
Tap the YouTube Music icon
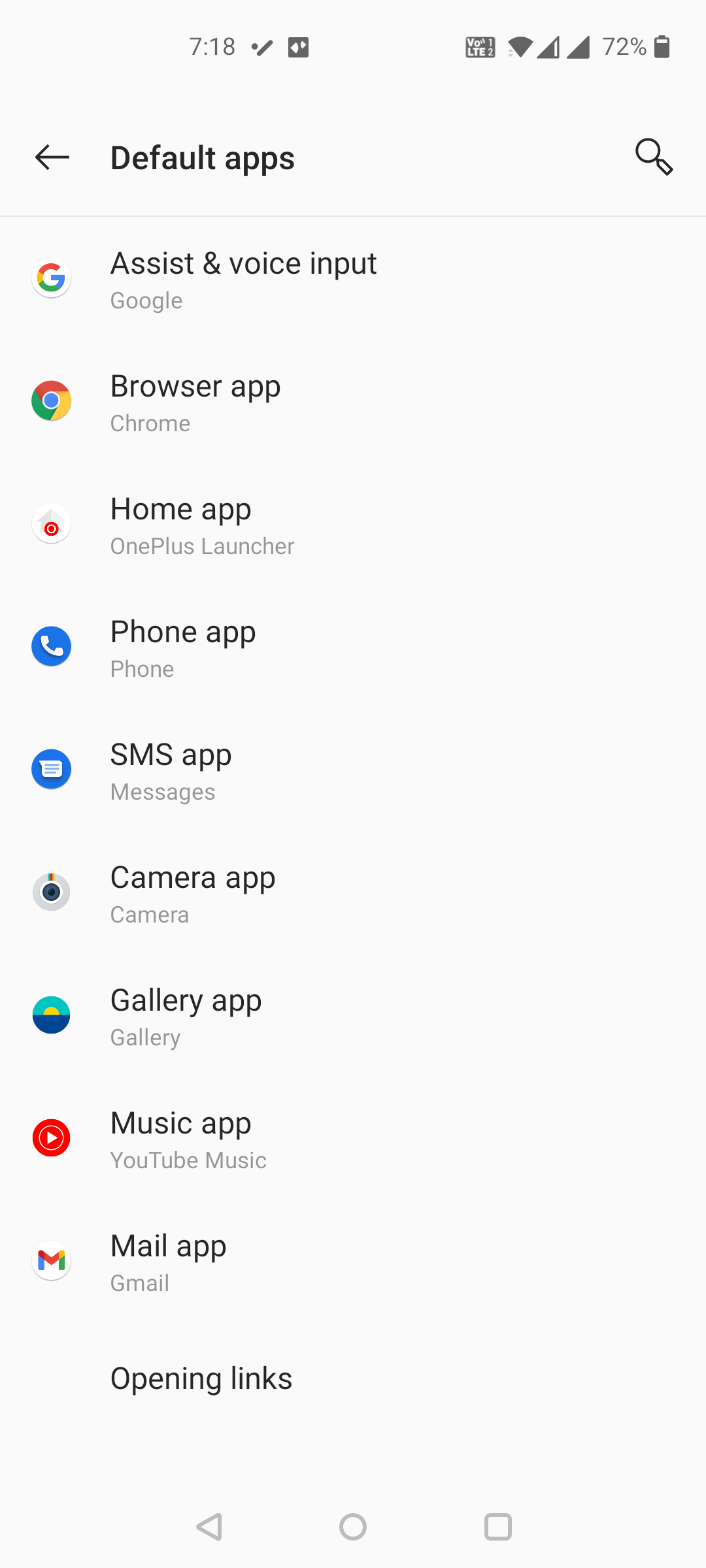pyautogui.click(x=51, y=1137)
